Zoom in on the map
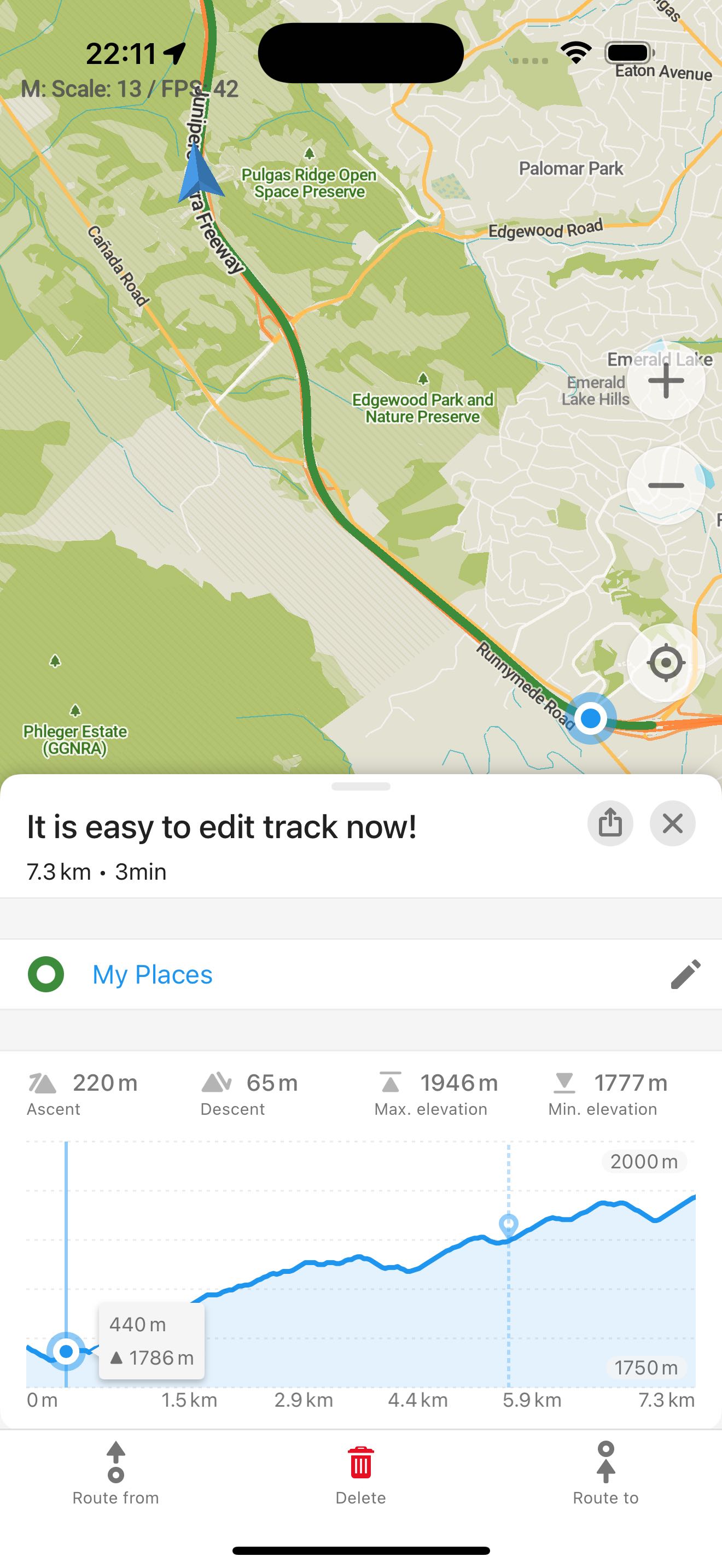Viewport: 722px width, 1568px height. [666, 381]
